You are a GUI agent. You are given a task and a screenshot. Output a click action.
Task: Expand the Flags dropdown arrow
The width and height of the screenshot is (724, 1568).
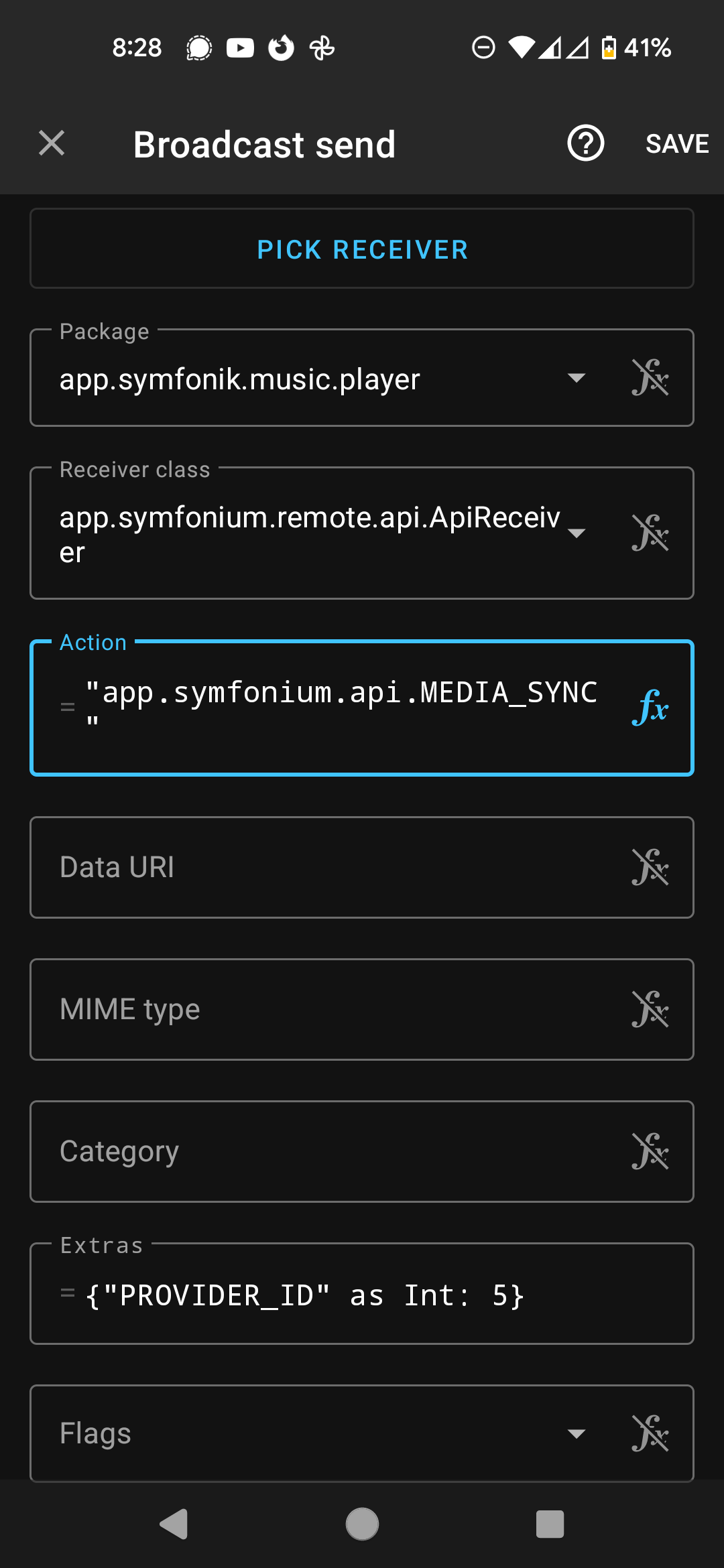pyautogui.click(x=577, y=1433)
